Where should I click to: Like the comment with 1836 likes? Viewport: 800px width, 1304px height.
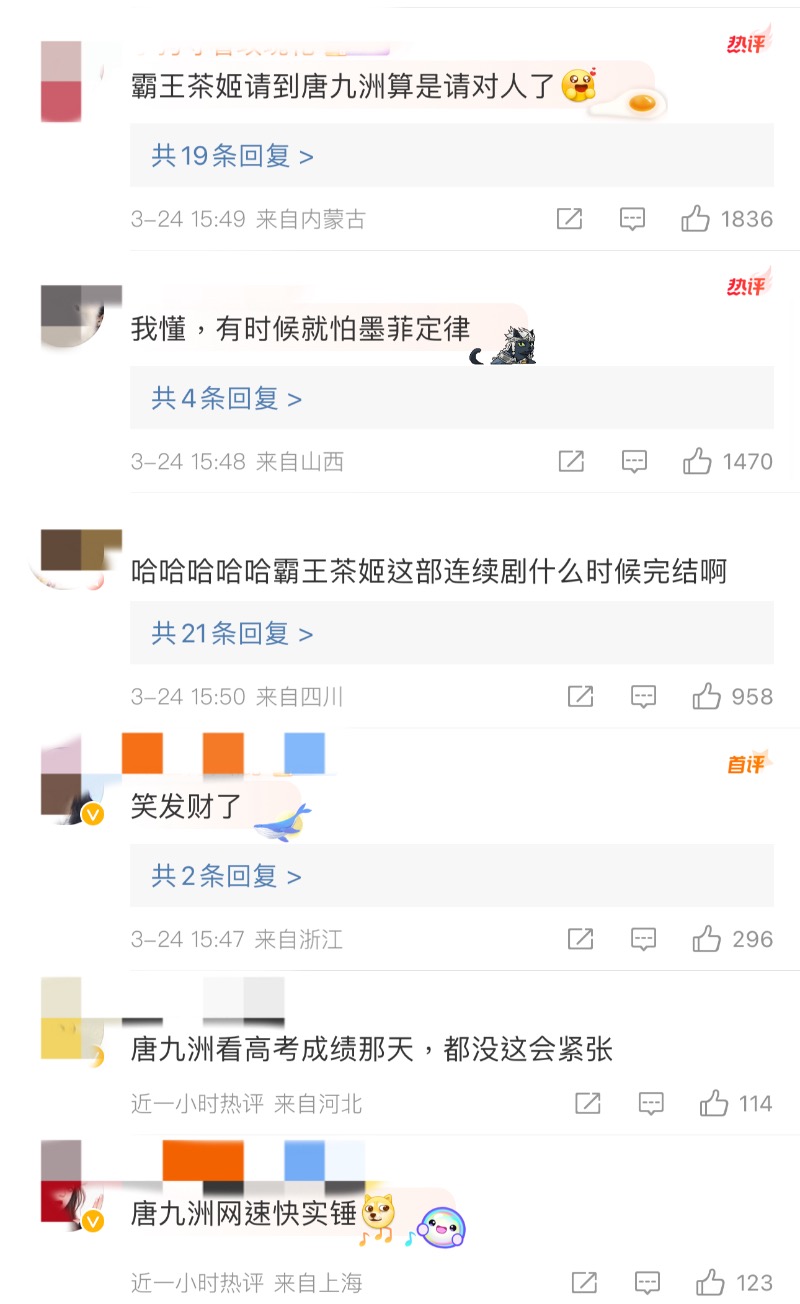696,219
